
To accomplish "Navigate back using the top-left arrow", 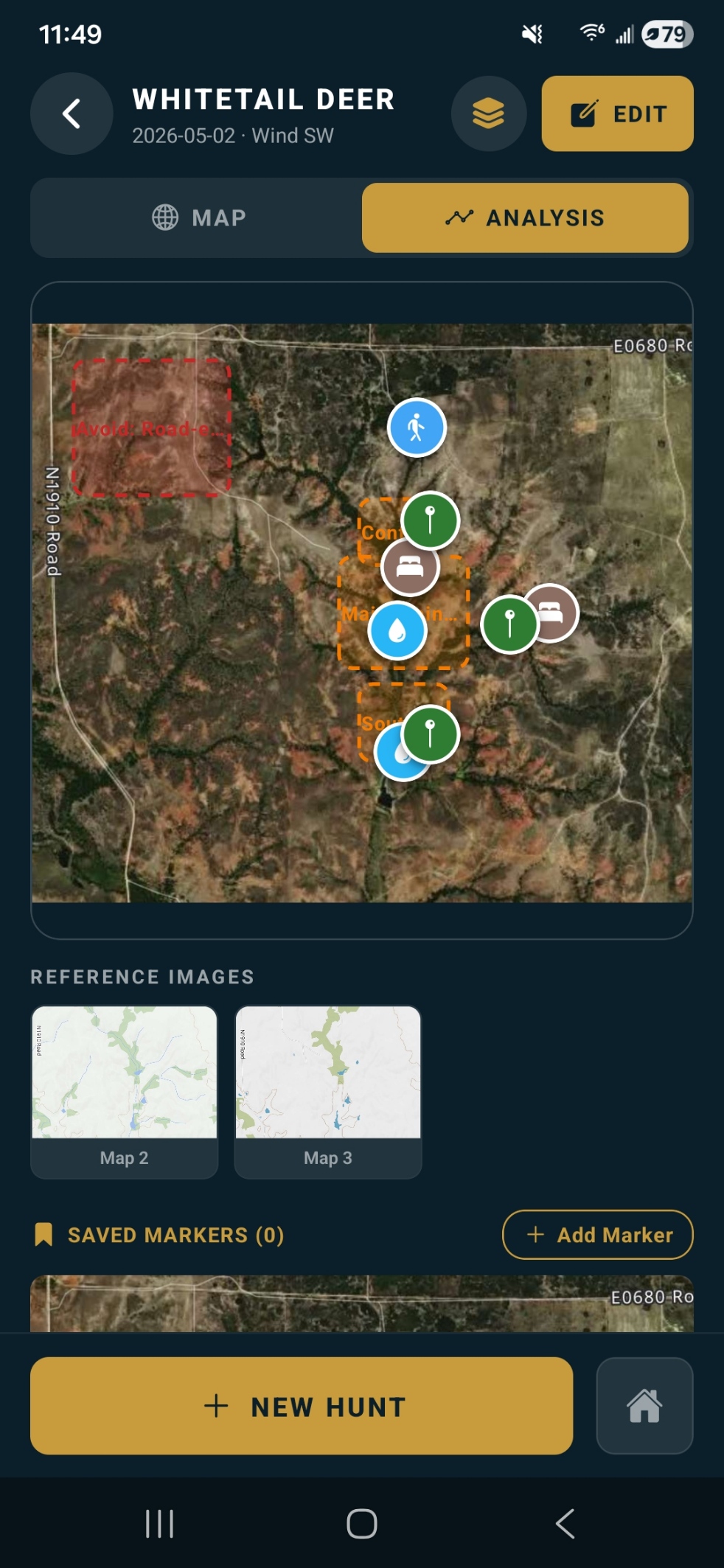I will tap(71, 114).
